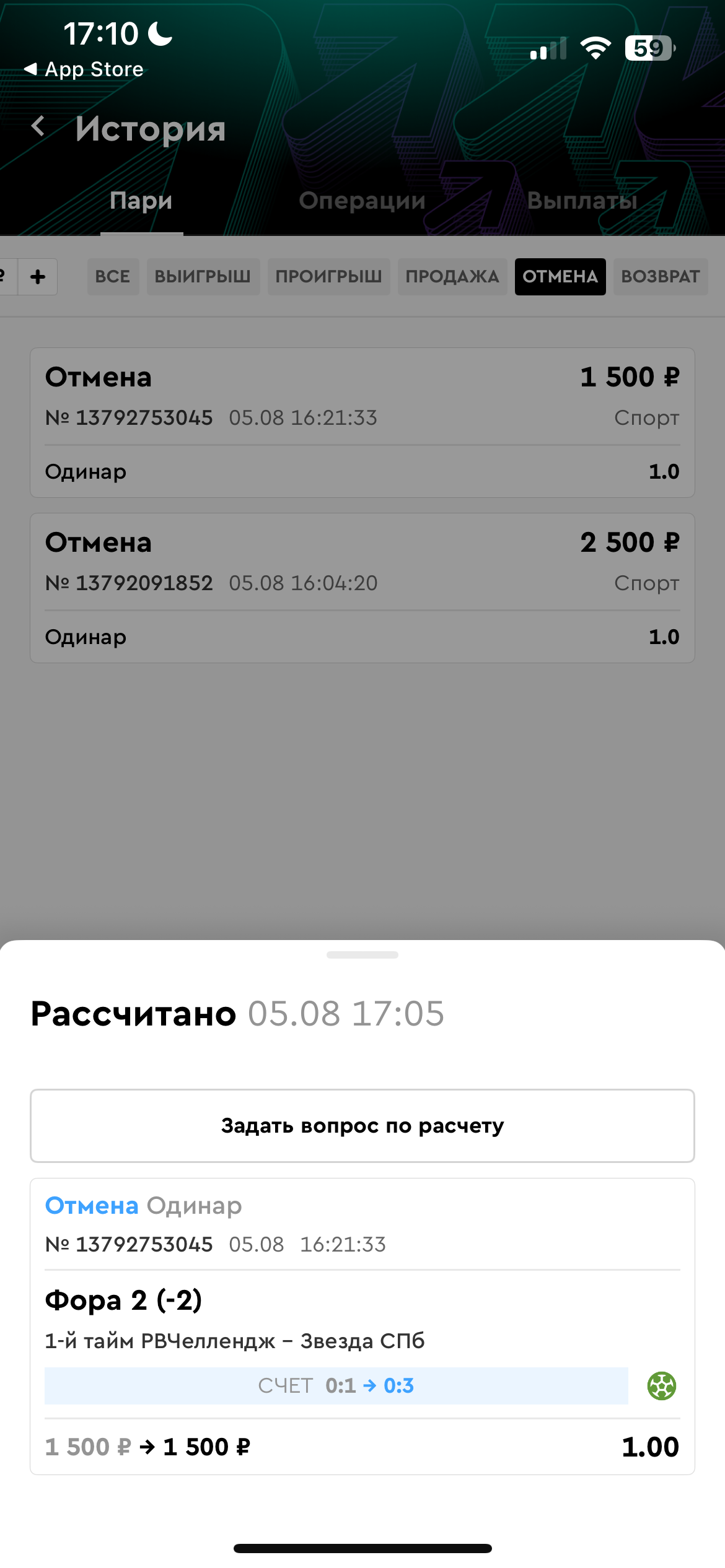725x1568 pixels.
Task: Tap the bottom sheet drag handle
Action: tap(362, 955)
